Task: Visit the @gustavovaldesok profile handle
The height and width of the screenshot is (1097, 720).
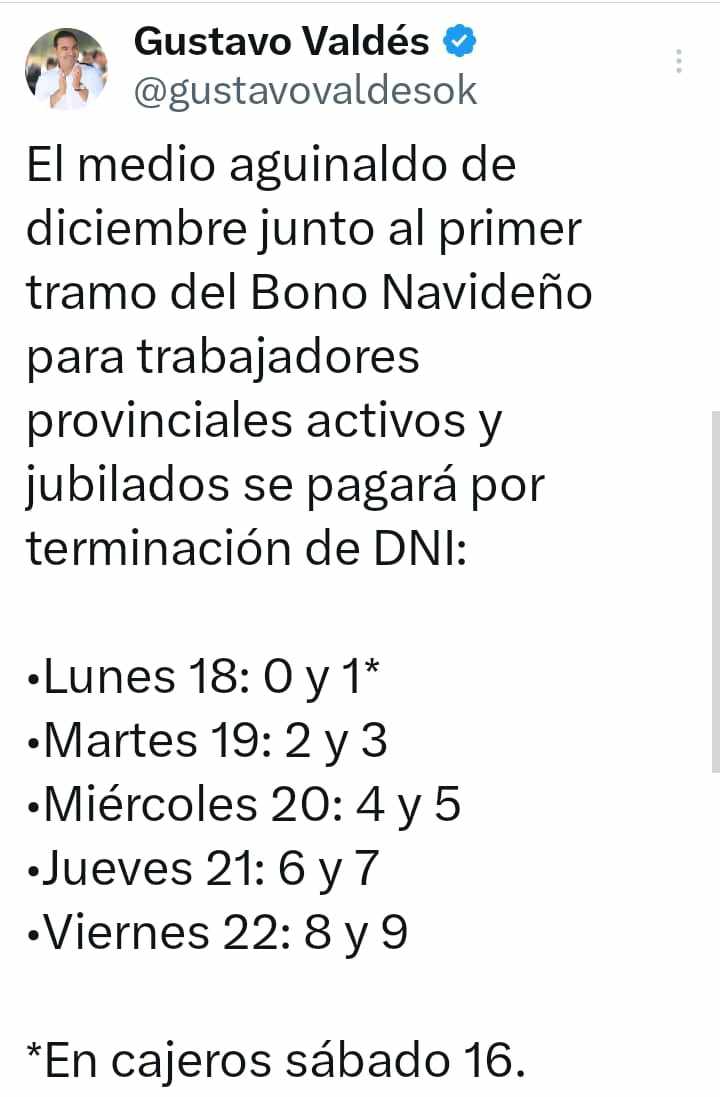Action: [x=305, y=91]
